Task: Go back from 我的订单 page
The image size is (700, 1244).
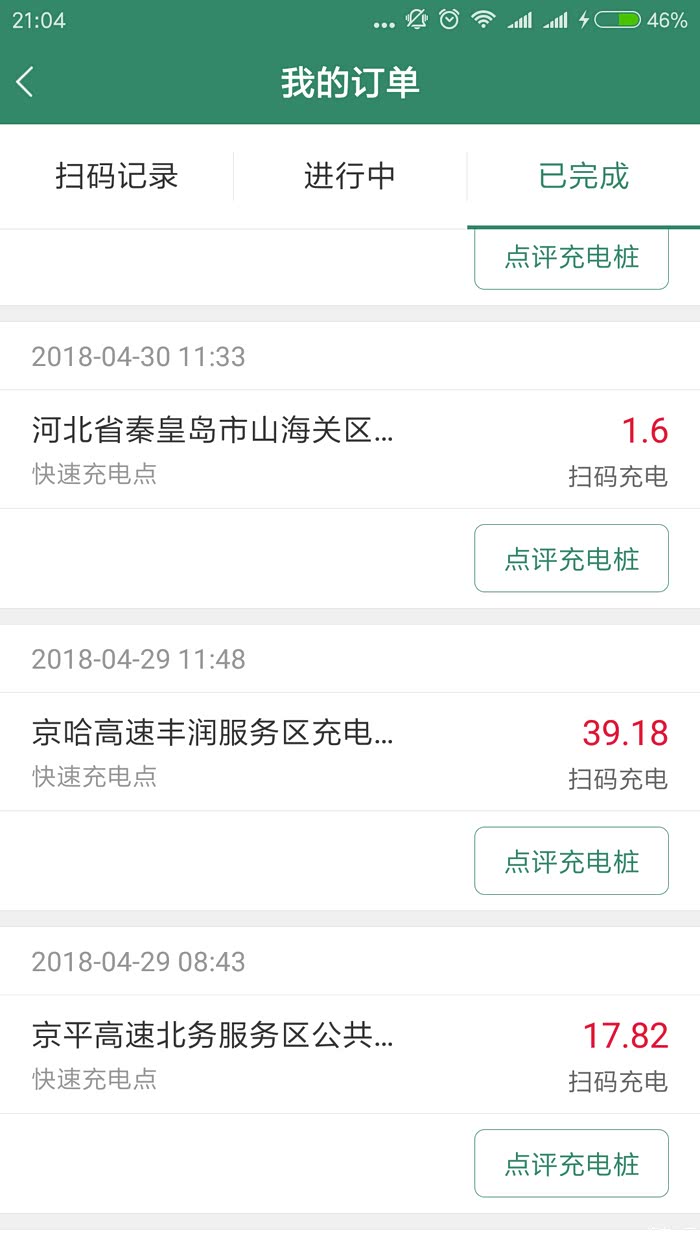Action: click(x=26, y=83)
